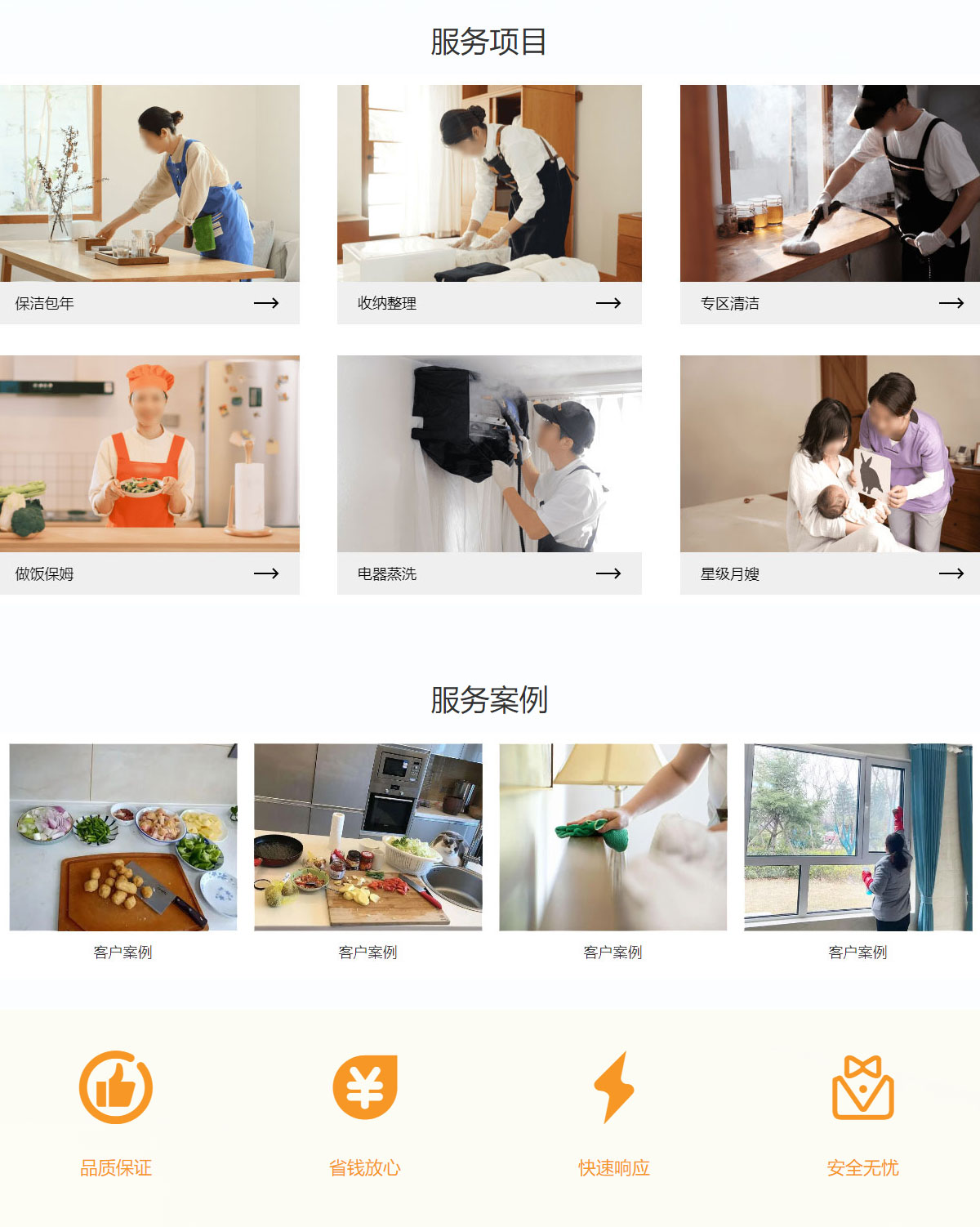View the 星级月嫂 service
The width and height of the screenshot is (980, 1227).
click(830, 474)
